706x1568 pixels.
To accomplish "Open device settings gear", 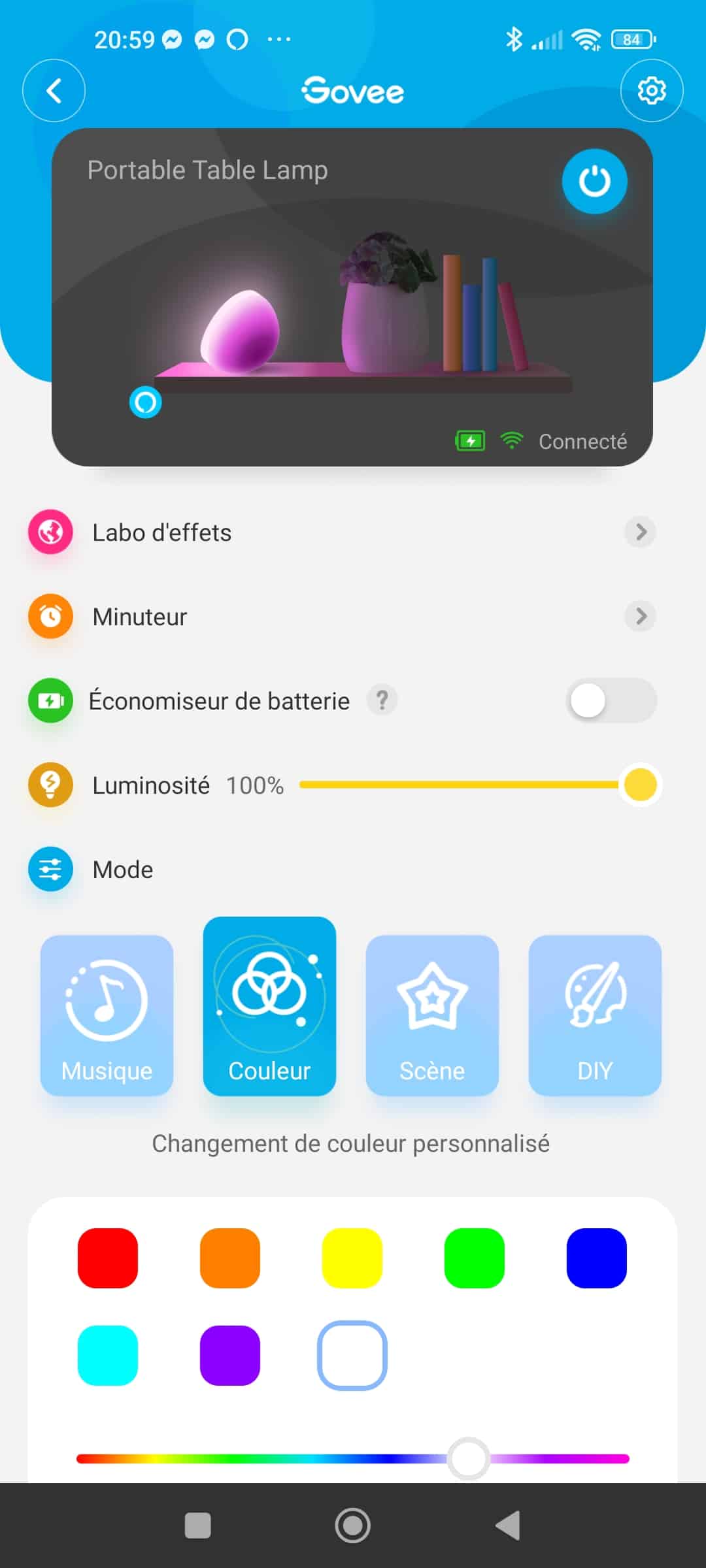I will pyautogui.click(x=651, y=91).
